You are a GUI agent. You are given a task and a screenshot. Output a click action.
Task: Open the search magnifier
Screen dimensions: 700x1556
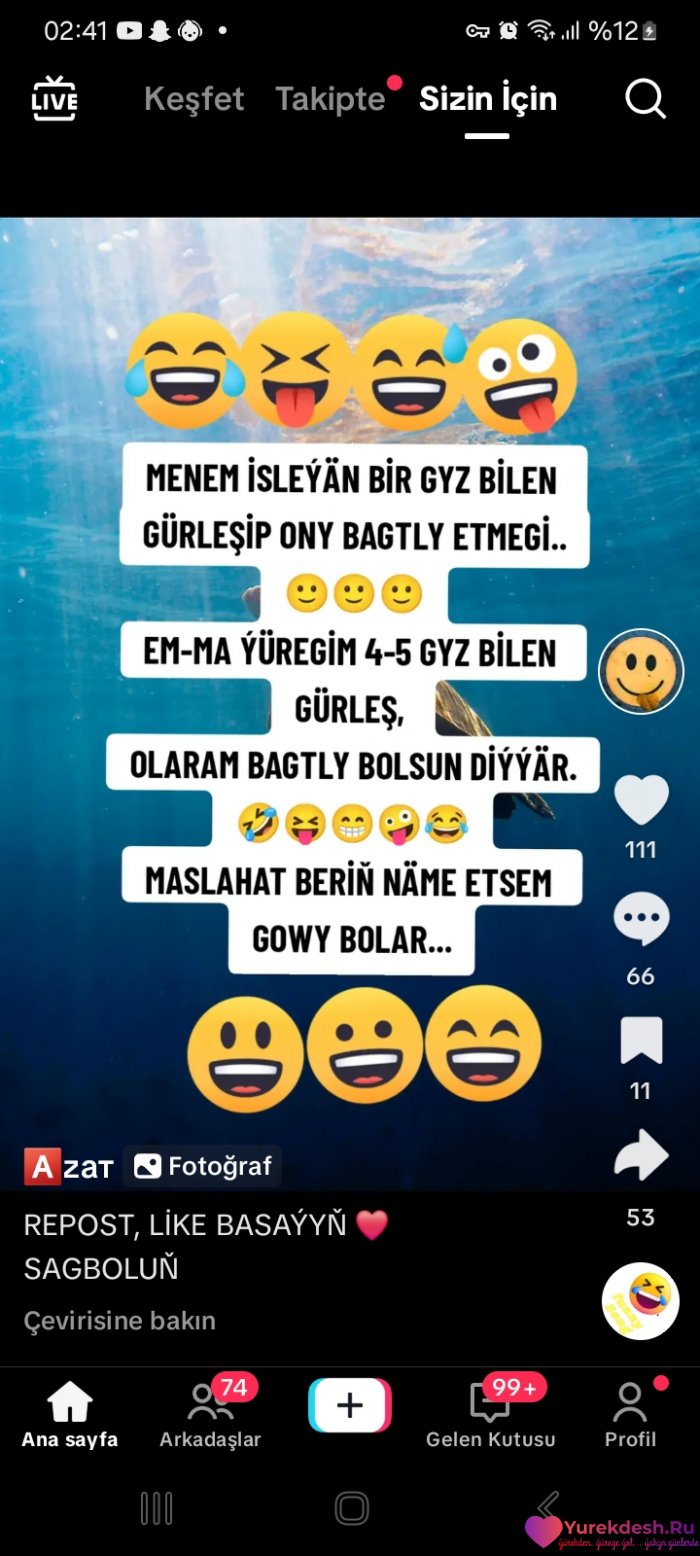pos(645,99)
